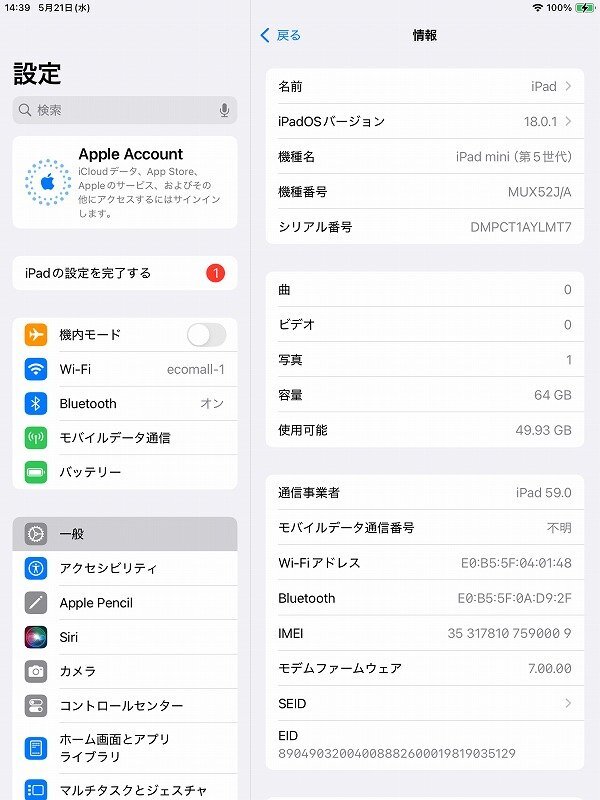Image resolution: width=600 pixels, height=800 pixels.
Task: Open バッテリー settings
Action: click(125, 471)
